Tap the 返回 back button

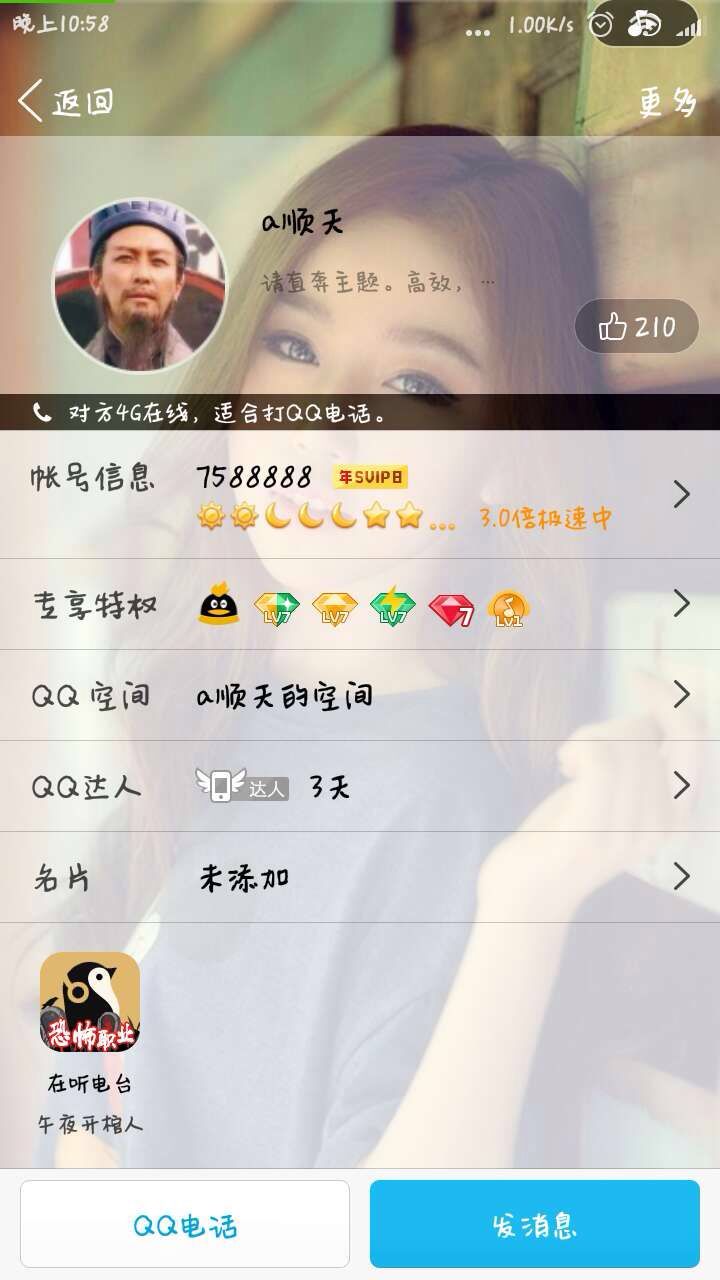tap(66, 102)
